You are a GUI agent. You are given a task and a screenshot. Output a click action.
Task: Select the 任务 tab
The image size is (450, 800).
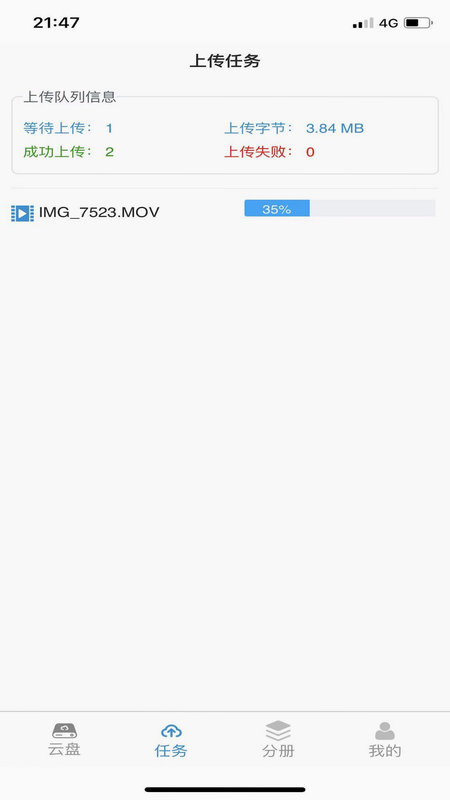coord(171,740)
